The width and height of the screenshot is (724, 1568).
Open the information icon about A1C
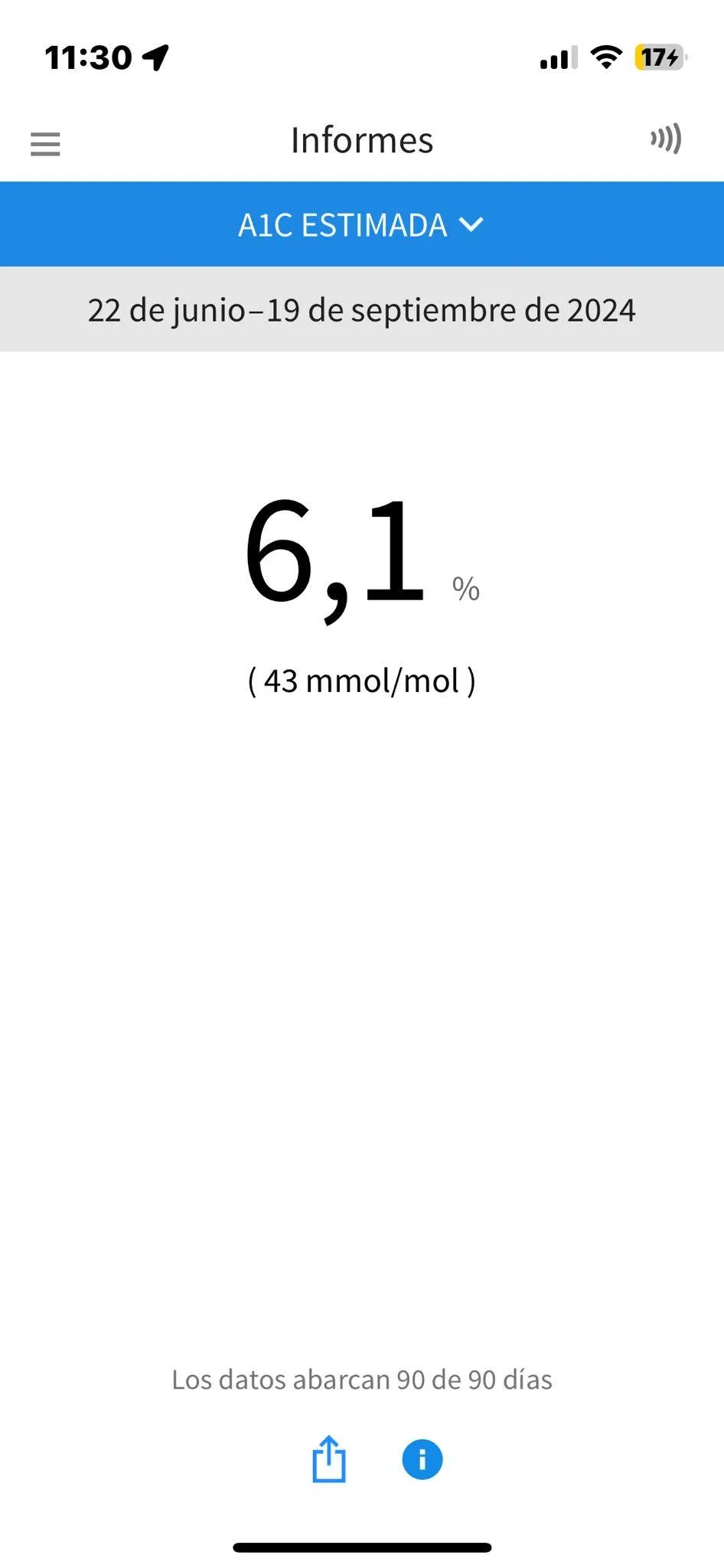(422, 1459)
